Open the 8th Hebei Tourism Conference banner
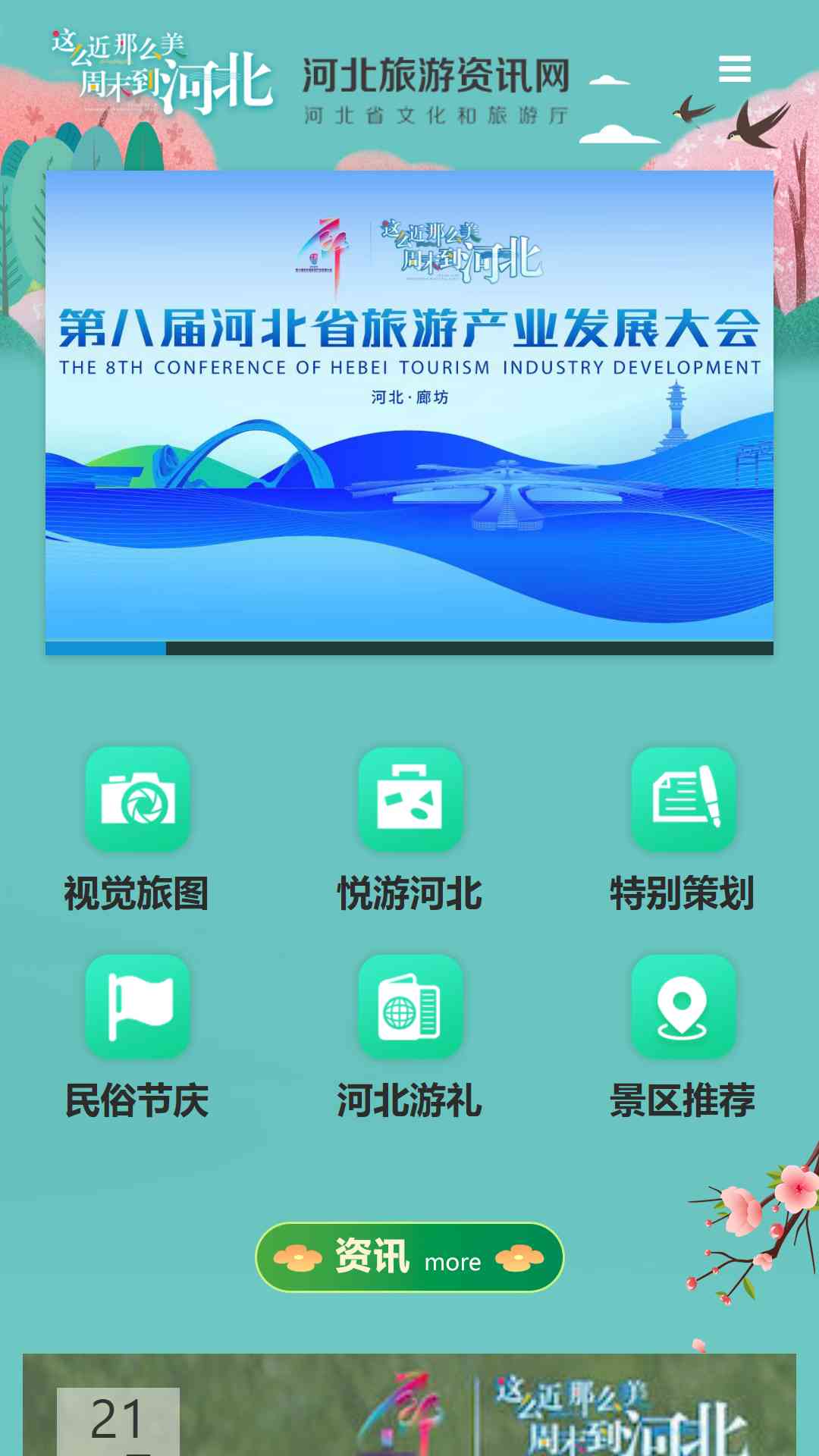This screenshot has height=1456, width=819. (409, 406)
